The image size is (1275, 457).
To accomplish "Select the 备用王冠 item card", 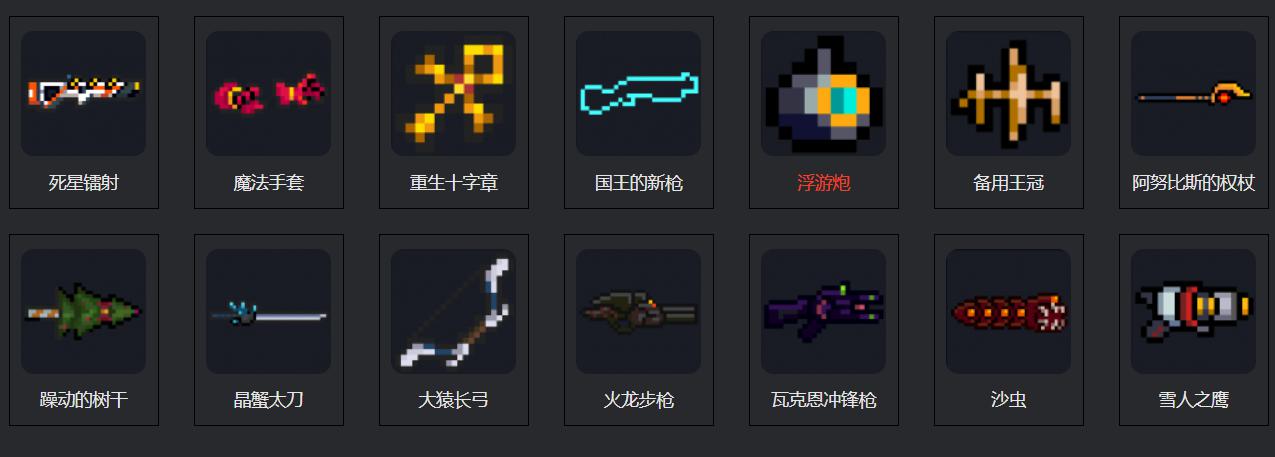I will tap(1009, 112).
